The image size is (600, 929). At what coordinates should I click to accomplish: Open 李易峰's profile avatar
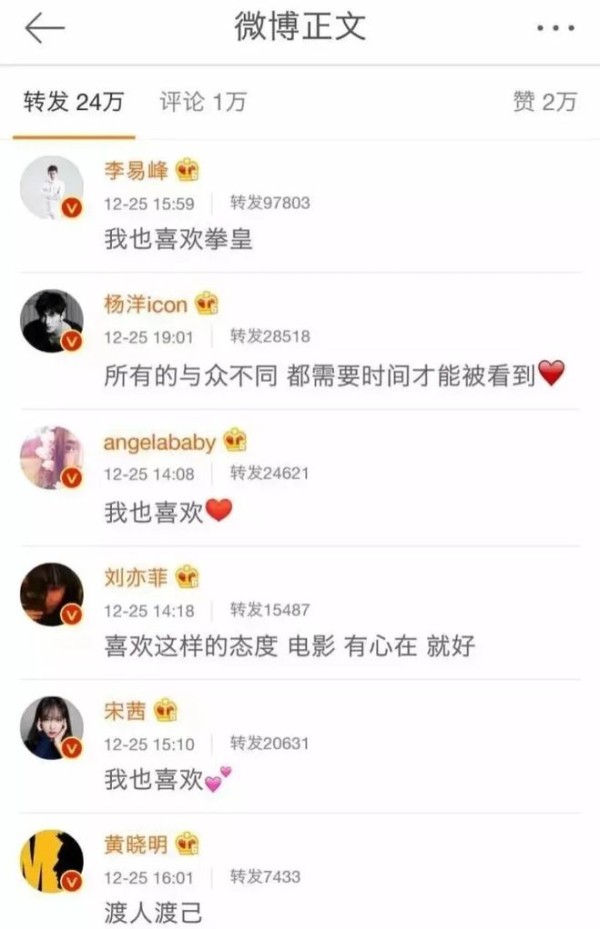51,187
